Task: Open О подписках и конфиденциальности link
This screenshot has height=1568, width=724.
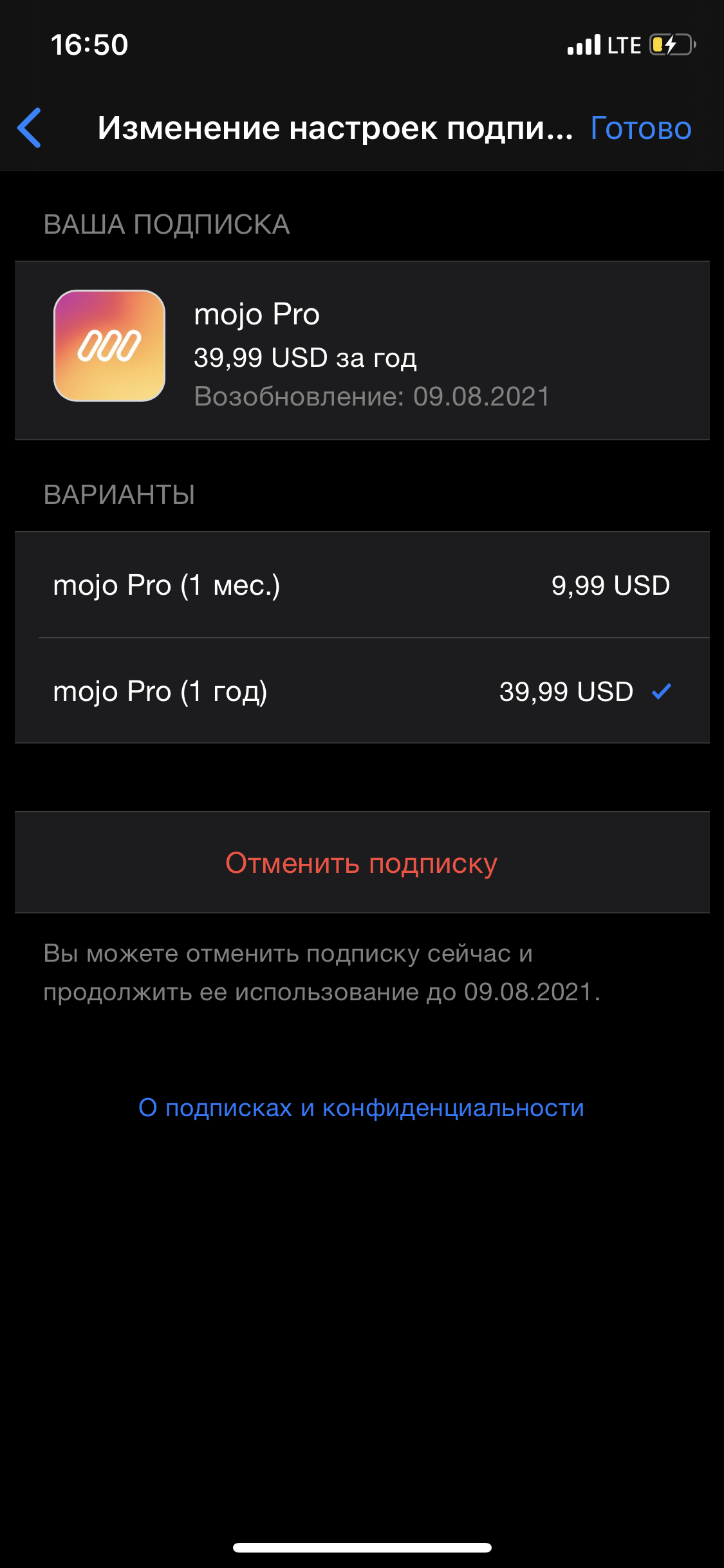Action: [362, 1108]
